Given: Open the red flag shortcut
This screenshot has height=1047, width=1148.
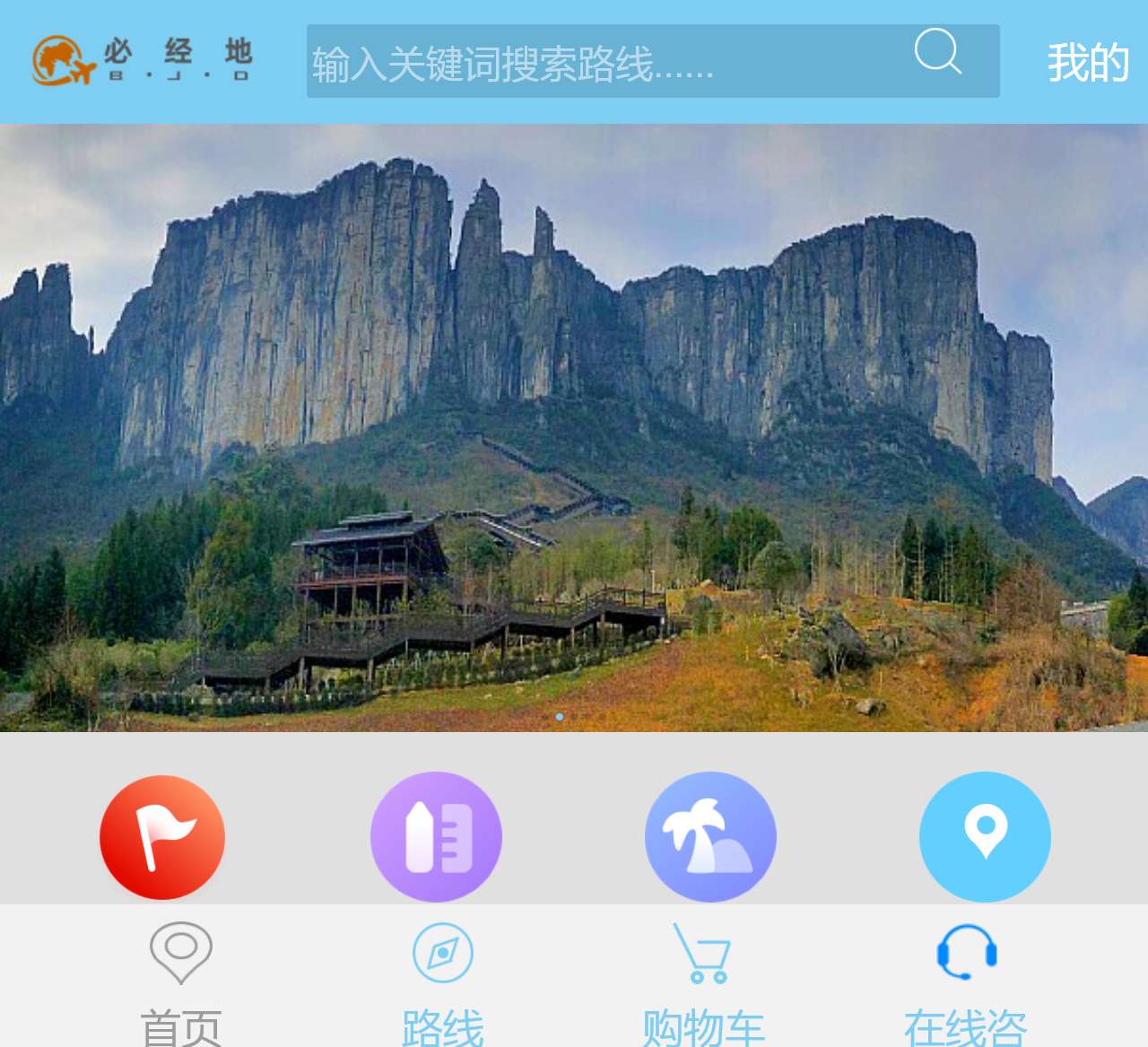Looking at the screenshot, I should click(162, 837).
